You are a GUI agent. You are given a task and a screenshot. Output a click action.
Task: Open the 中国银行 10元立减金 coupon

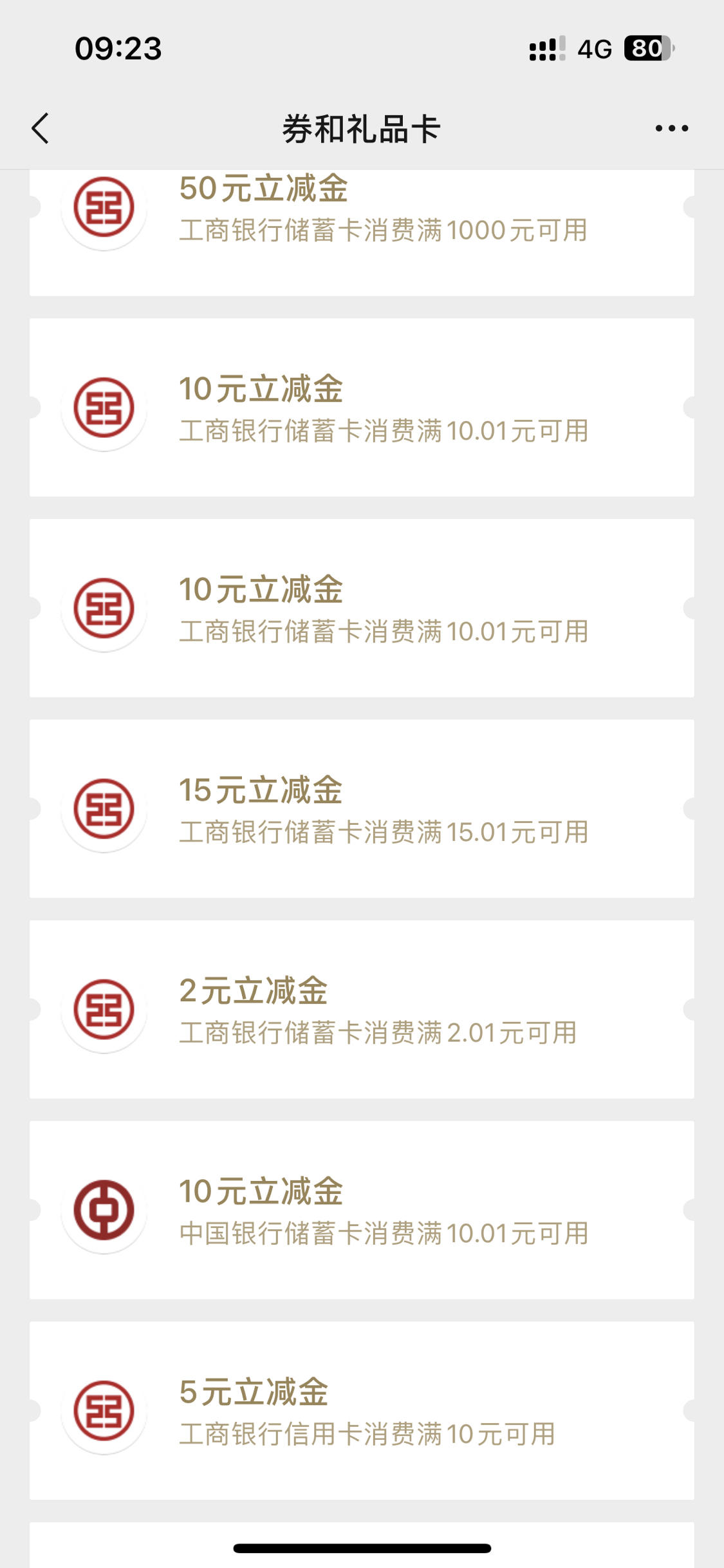pyautogui.click(x=362, y=1210)
